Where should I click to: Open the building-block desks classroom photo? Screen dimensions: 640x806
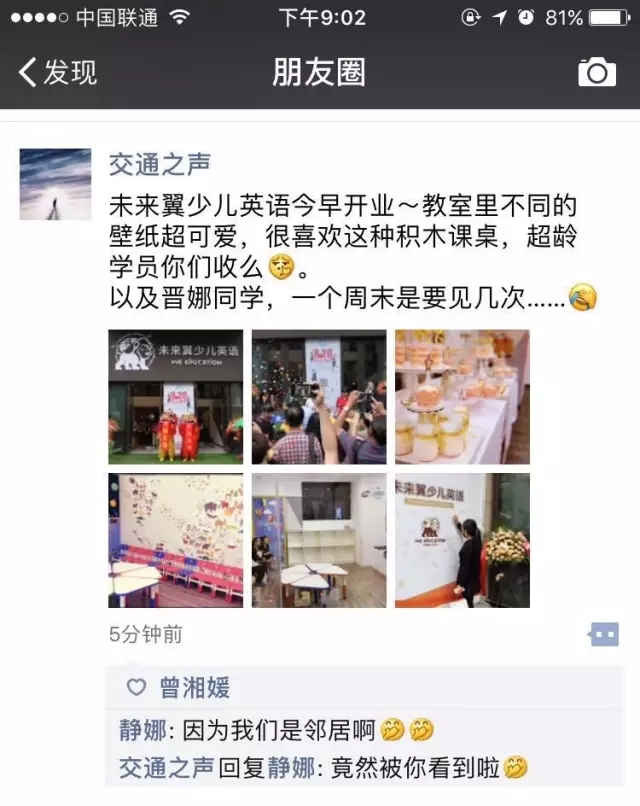pyautogui.click(x=318, y=540)
